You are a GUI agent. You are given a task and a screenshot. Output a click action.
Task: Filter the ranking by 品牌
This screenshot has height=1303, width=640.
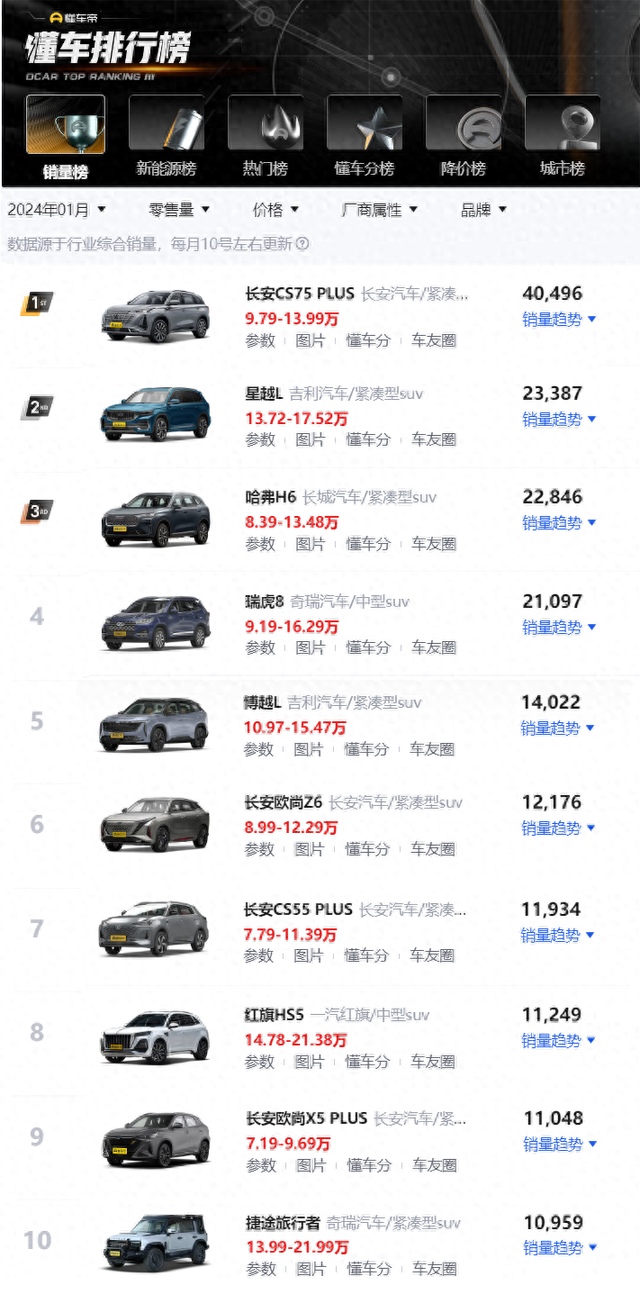[484, 210]
